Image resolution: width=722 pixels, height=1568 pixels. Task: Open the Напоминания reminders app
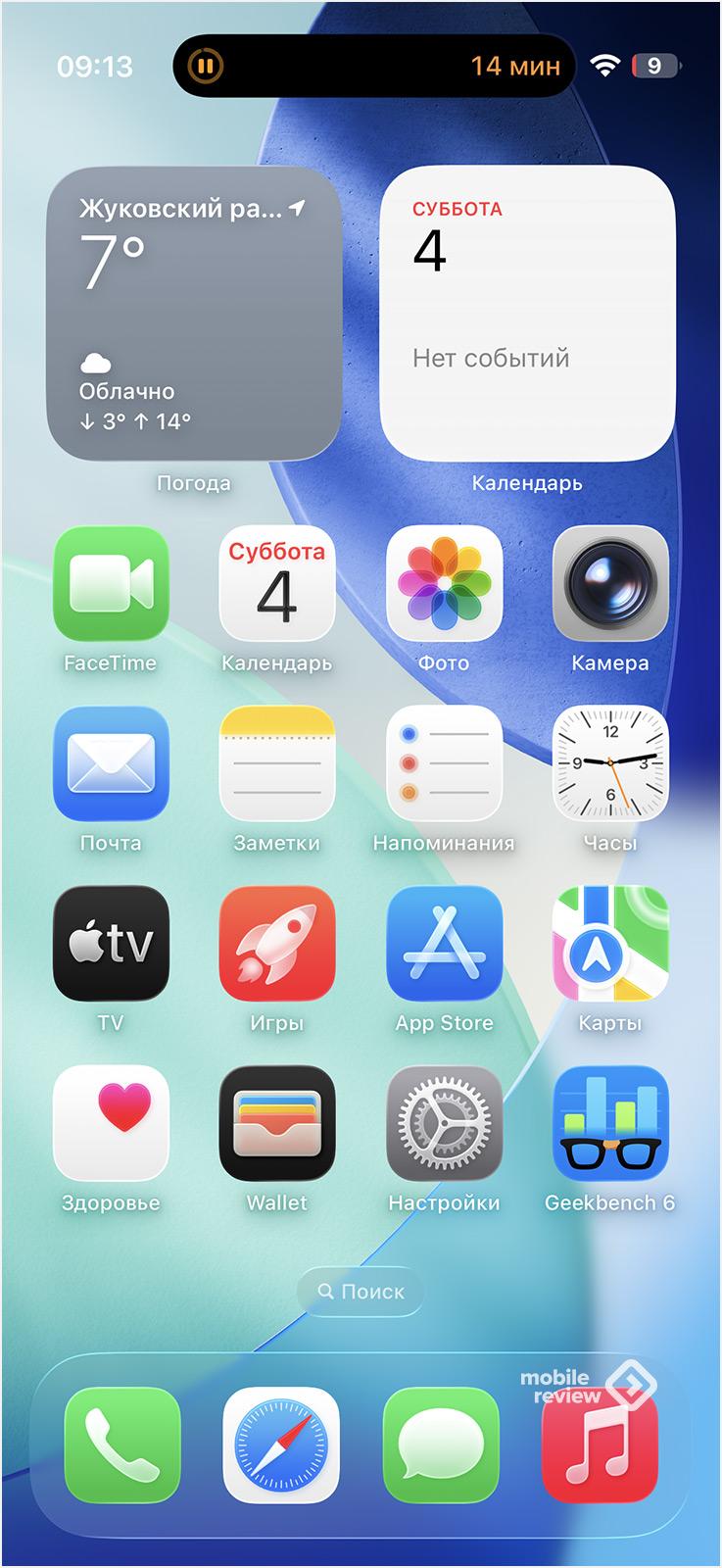(444, 763)
